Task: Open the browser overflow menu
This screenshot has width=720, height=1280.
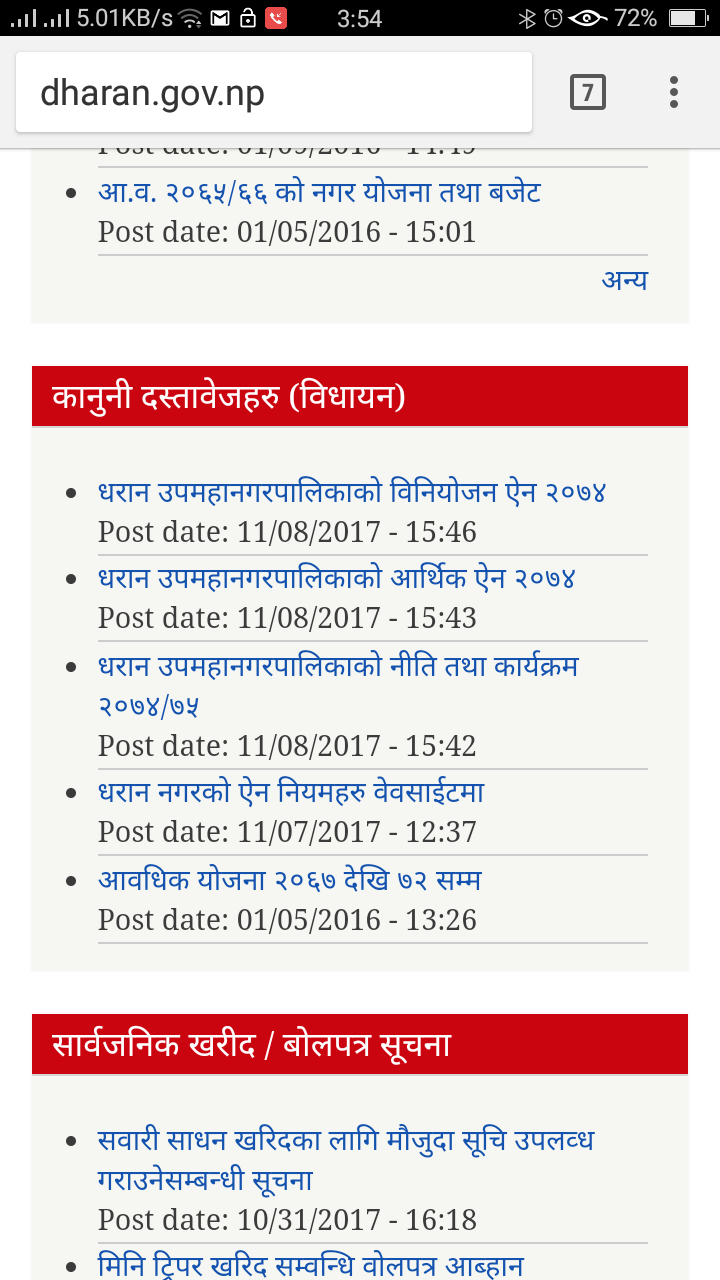Action: click(674, 93)
